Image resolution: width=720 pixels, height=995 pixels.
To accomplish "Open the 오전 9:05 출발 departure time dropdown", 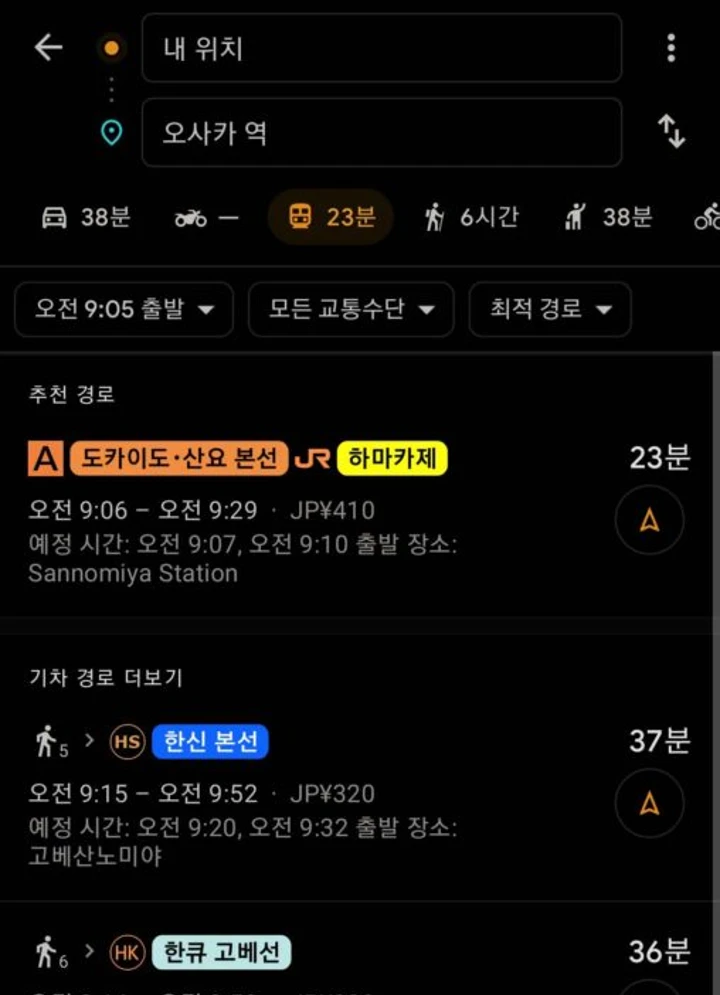I will click(123, 310).
